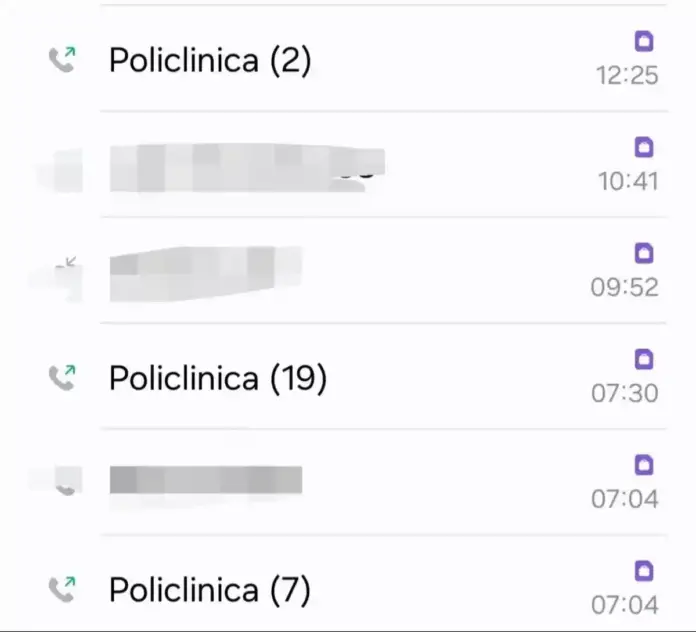This screenshot has width=696, height=632.
Task: Open the Policlinica (7) call entry
Action: click(210, 589)
